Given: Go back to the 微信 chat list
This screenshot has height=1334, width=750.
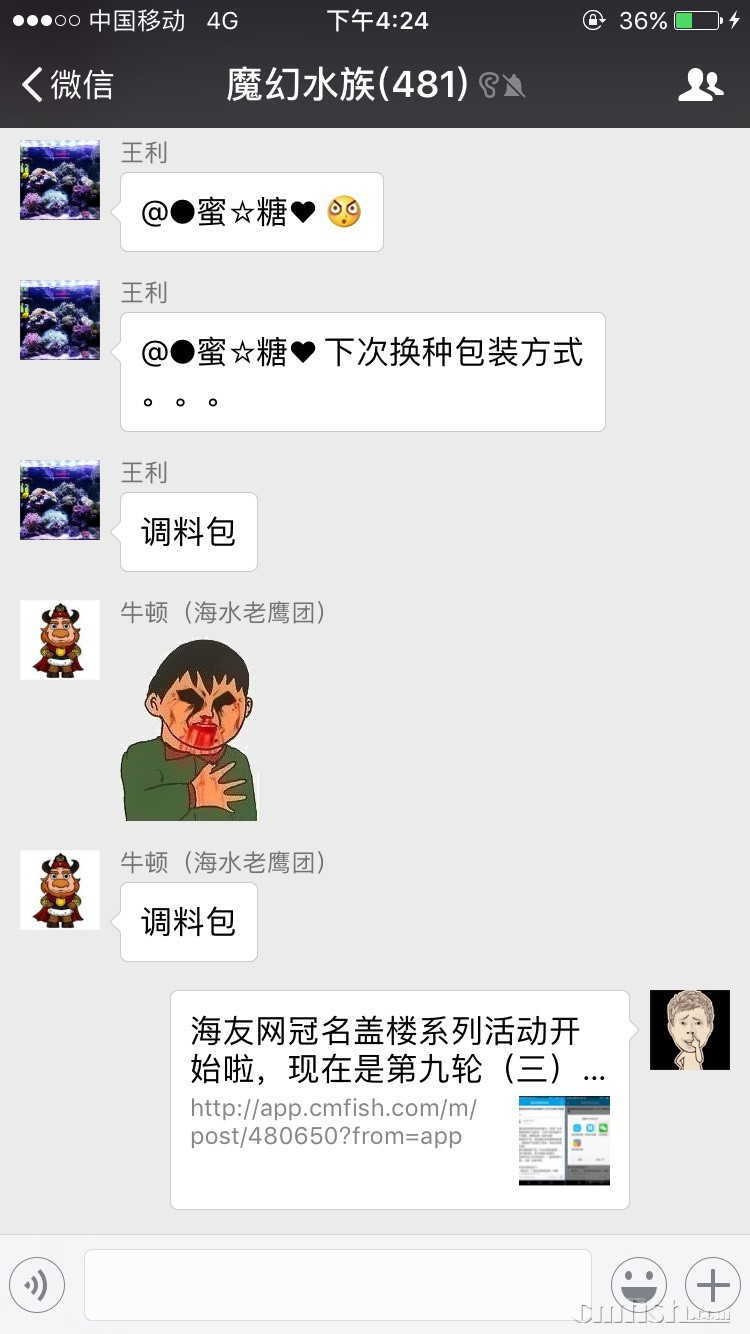Looking at the screenshot, I should (x=66, y=85).
